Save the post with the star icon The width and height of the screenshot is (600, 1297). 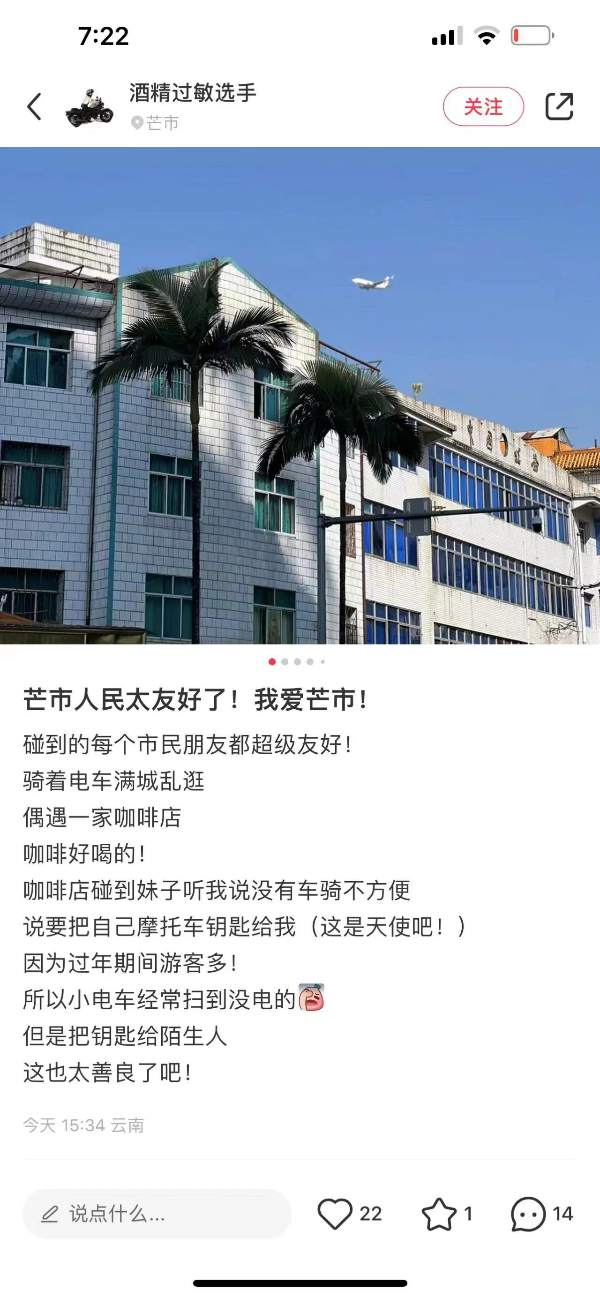coord(438,1214)
